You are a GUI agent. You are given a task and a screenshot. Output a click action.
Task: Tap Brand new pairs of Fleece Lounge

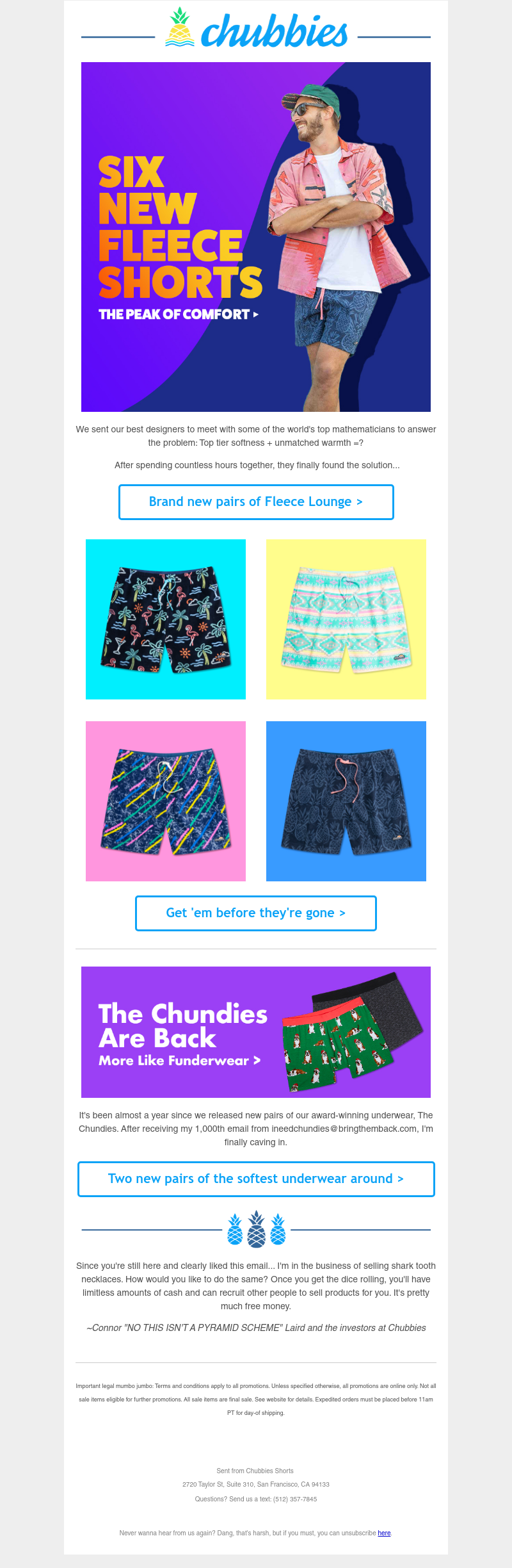[256, 502]
